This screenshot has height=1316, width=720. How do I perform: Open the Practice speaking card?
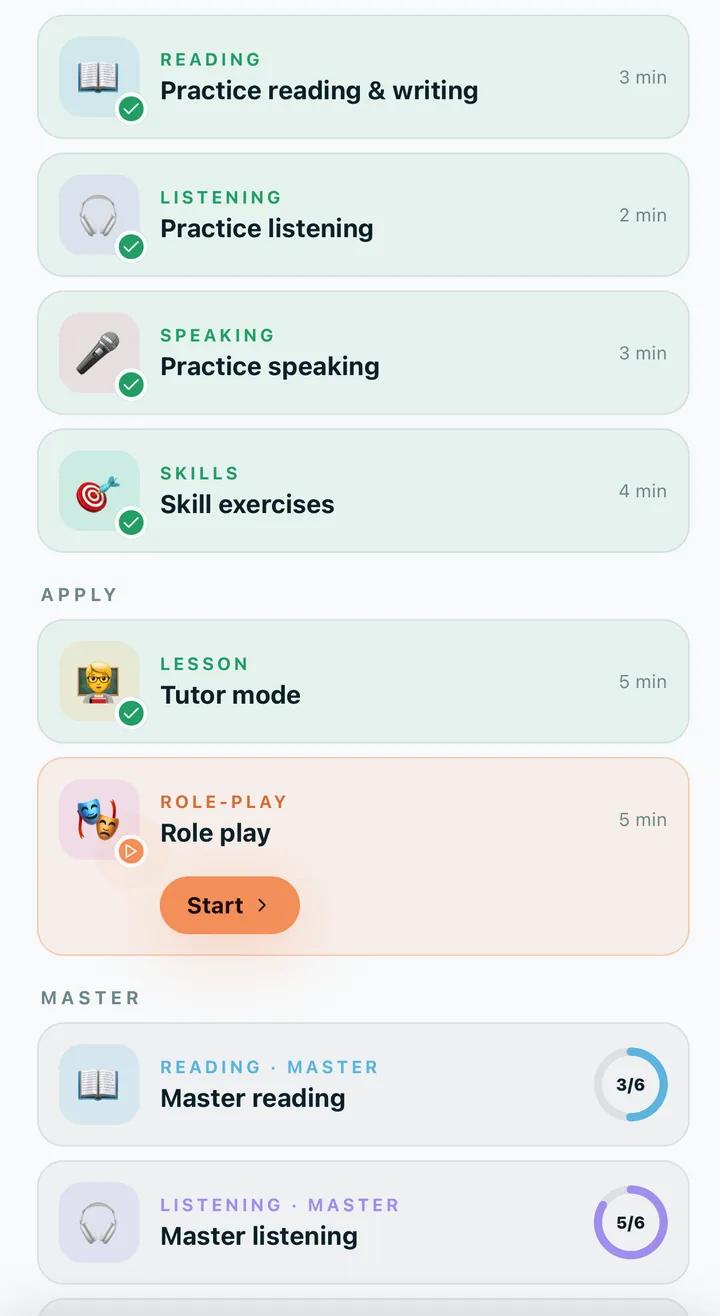(x=363, y=353)
